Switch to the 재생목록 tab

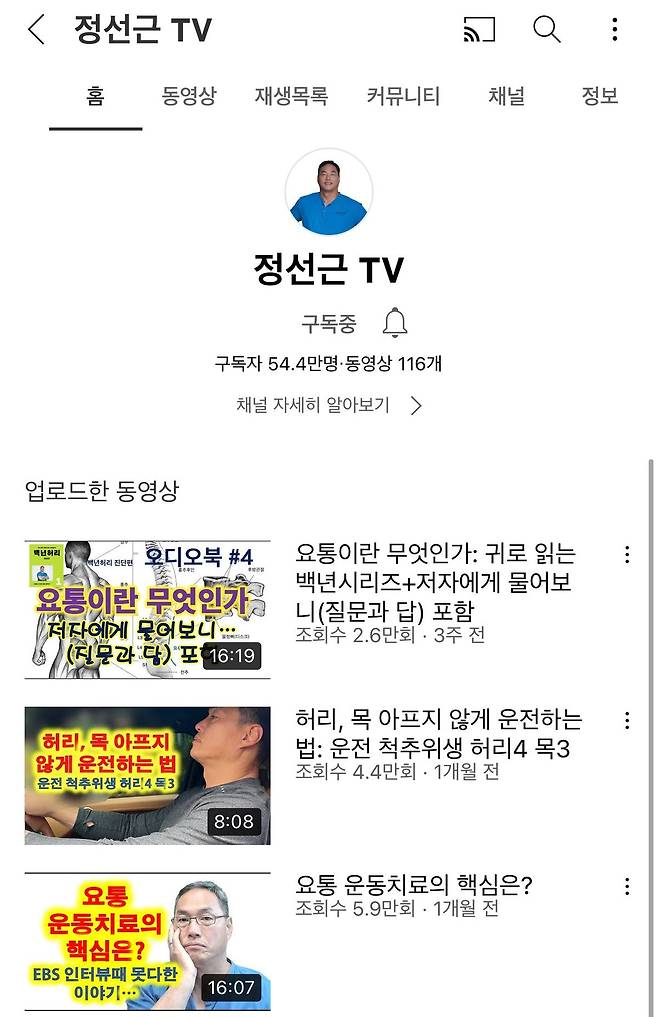pyautogui.click(x=291, y=96)
